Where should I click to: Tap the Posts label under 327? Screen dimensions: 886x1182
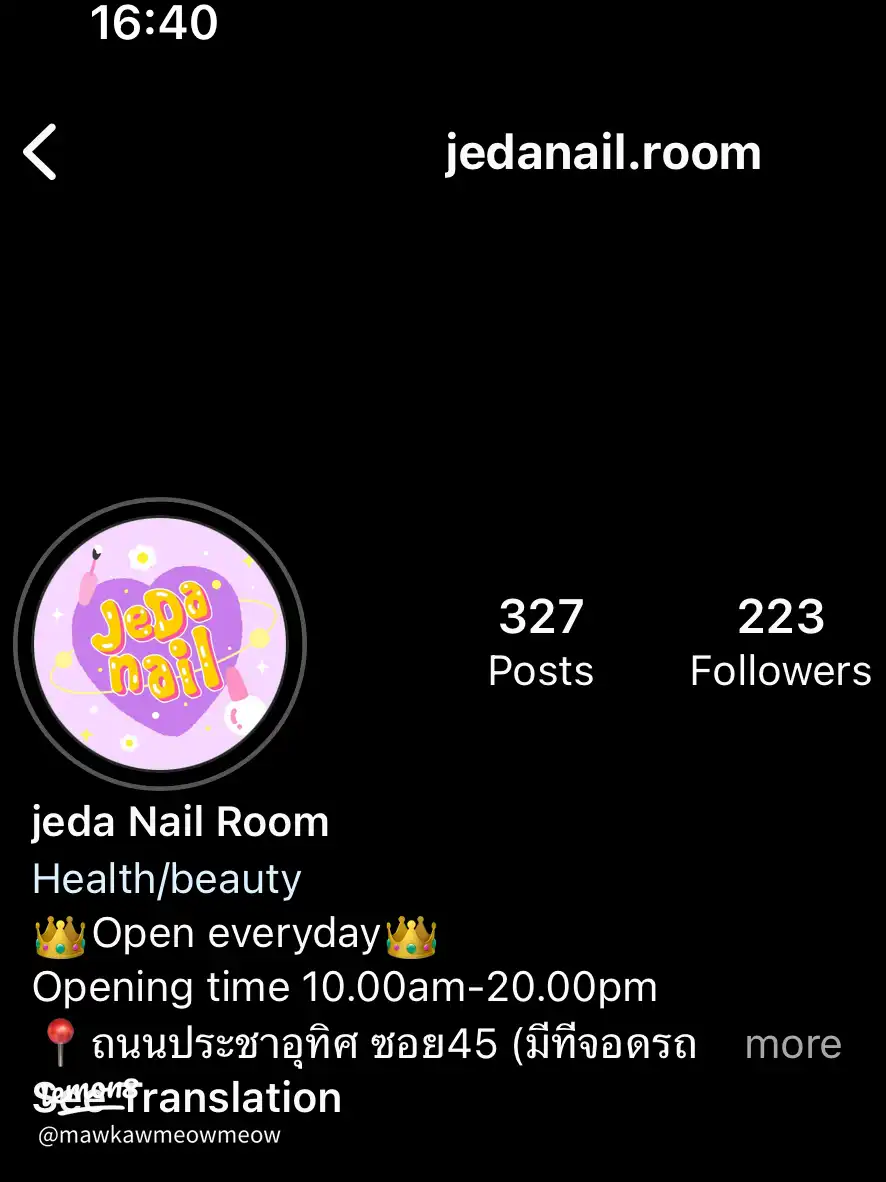point(539,671)
